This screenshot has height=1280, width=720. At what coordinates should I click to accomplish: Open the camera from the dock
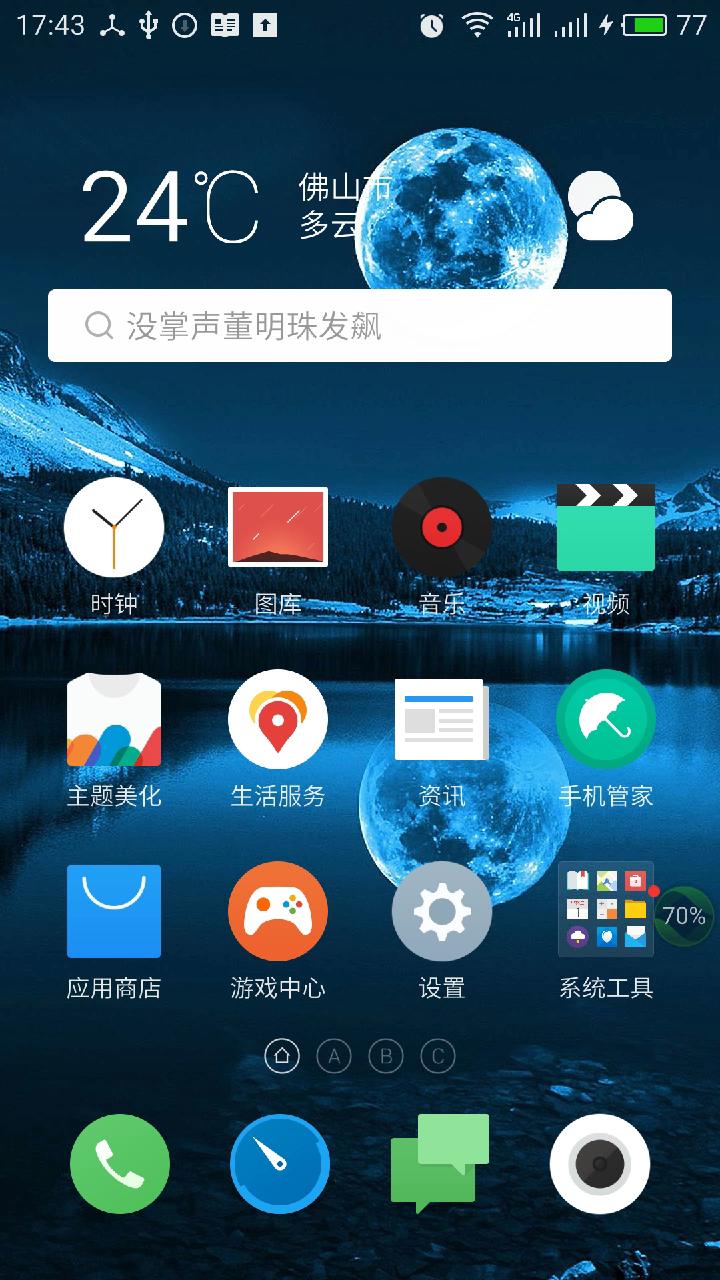(599, 1164)
